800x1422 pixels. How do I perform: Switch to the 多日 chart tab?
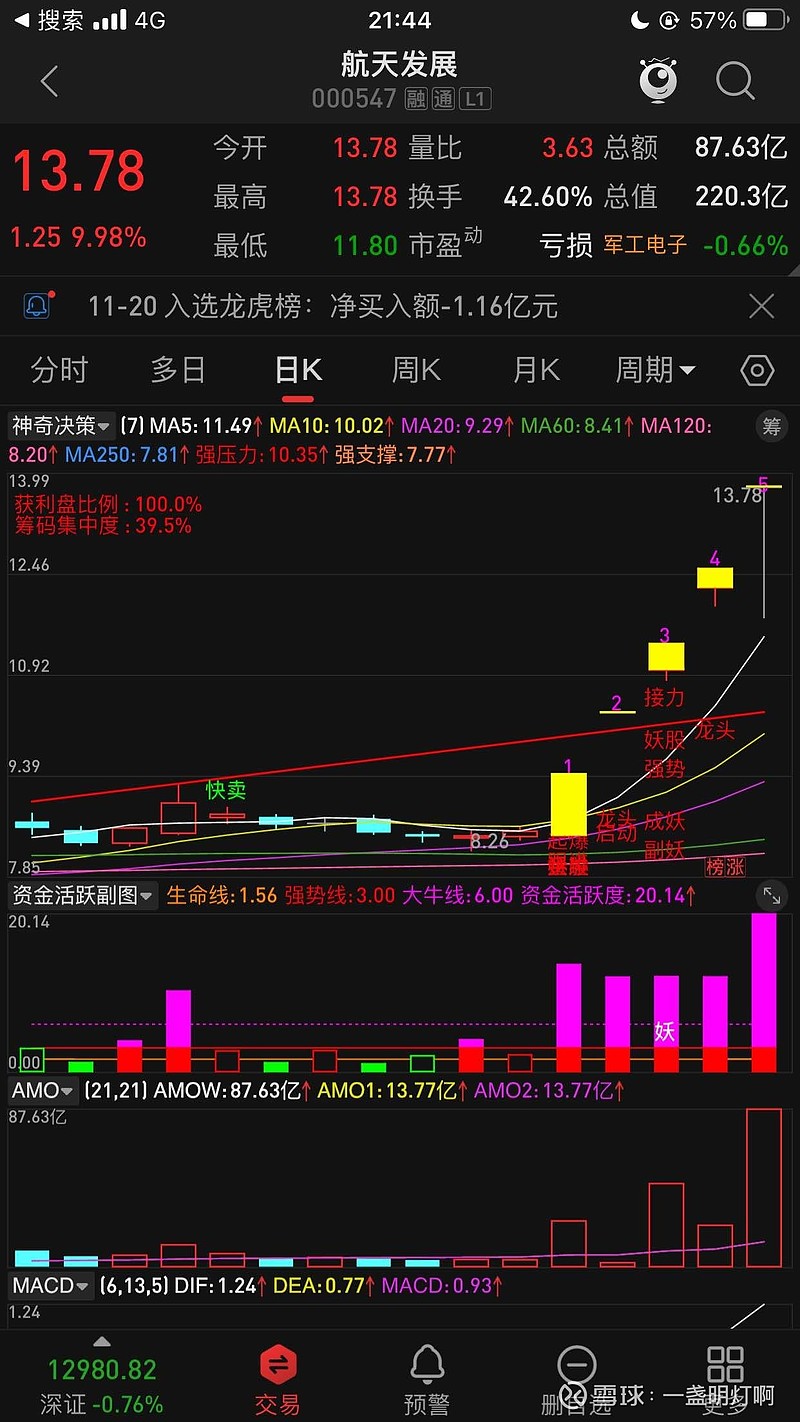click(178, 370)
